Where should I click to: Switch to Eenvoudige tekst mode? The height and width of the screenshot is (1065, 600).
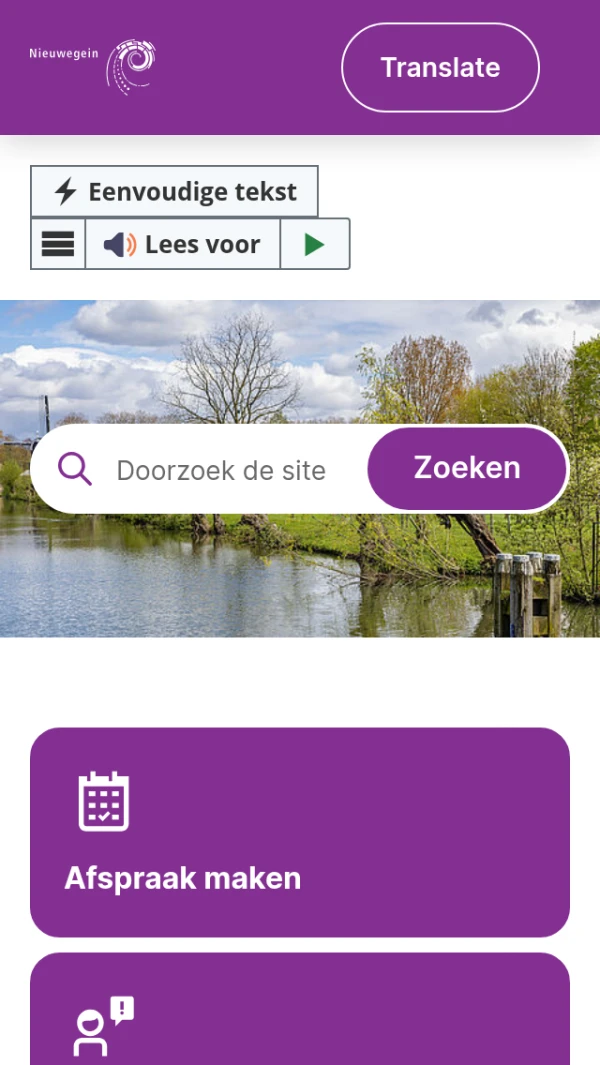[174, 191]
